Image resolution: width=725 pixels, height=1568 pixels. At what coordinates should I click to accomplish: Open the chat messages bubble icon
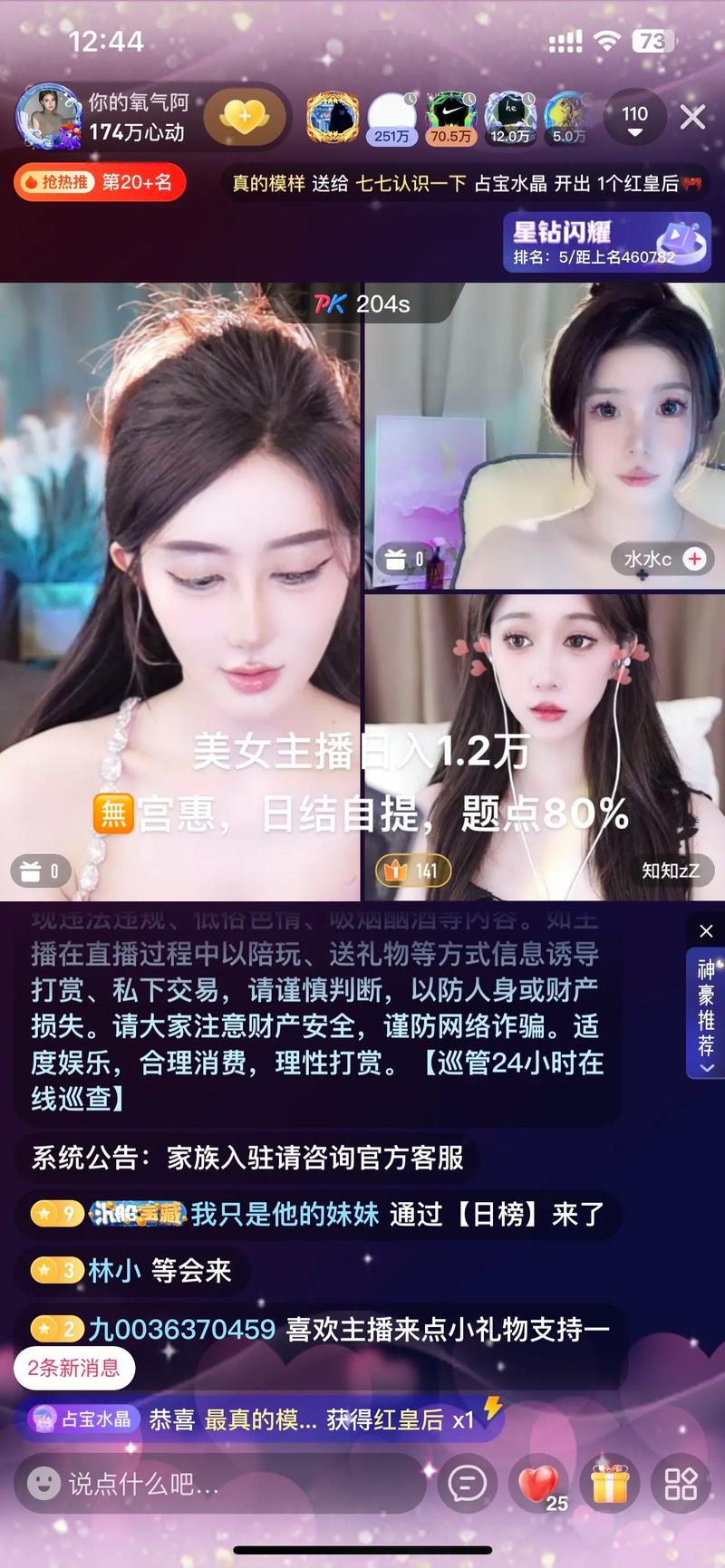(x=468, y=1484)
